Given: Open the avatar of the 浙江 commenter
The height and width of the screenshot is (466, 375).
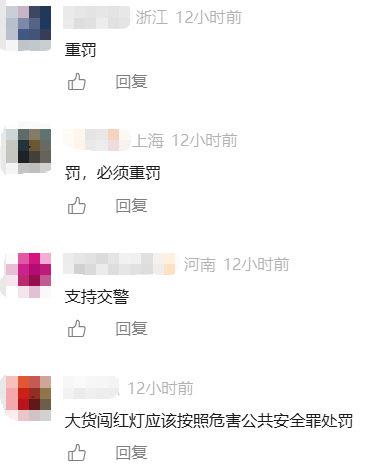Looking at the screenshot, I should point(28,28).
